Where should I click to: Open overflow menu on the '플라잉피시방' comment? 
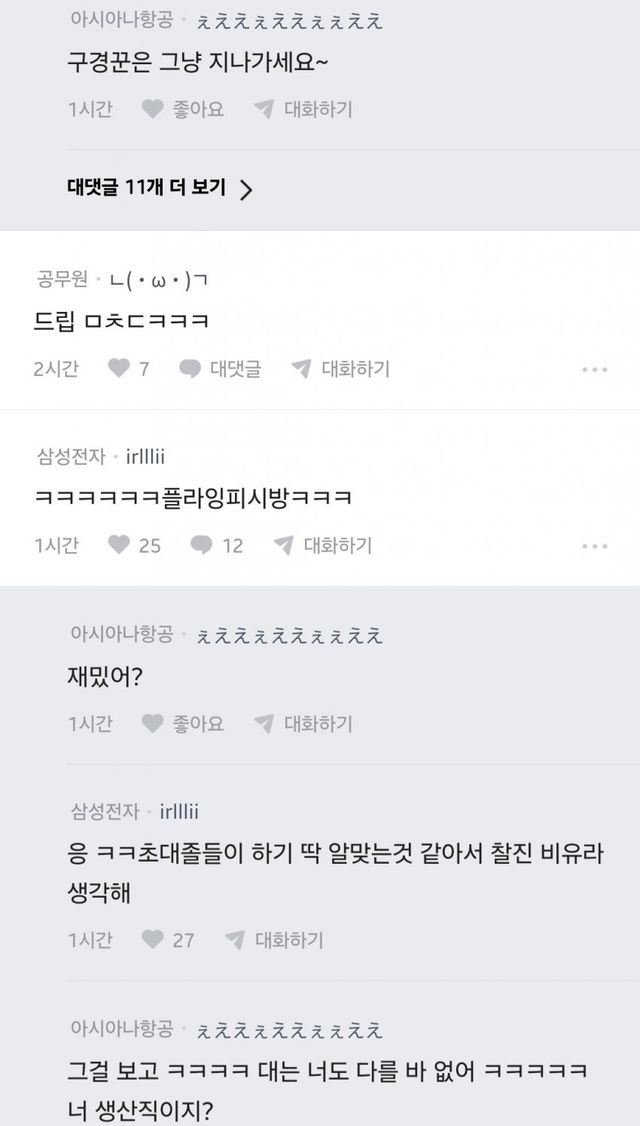click(594, 546)
